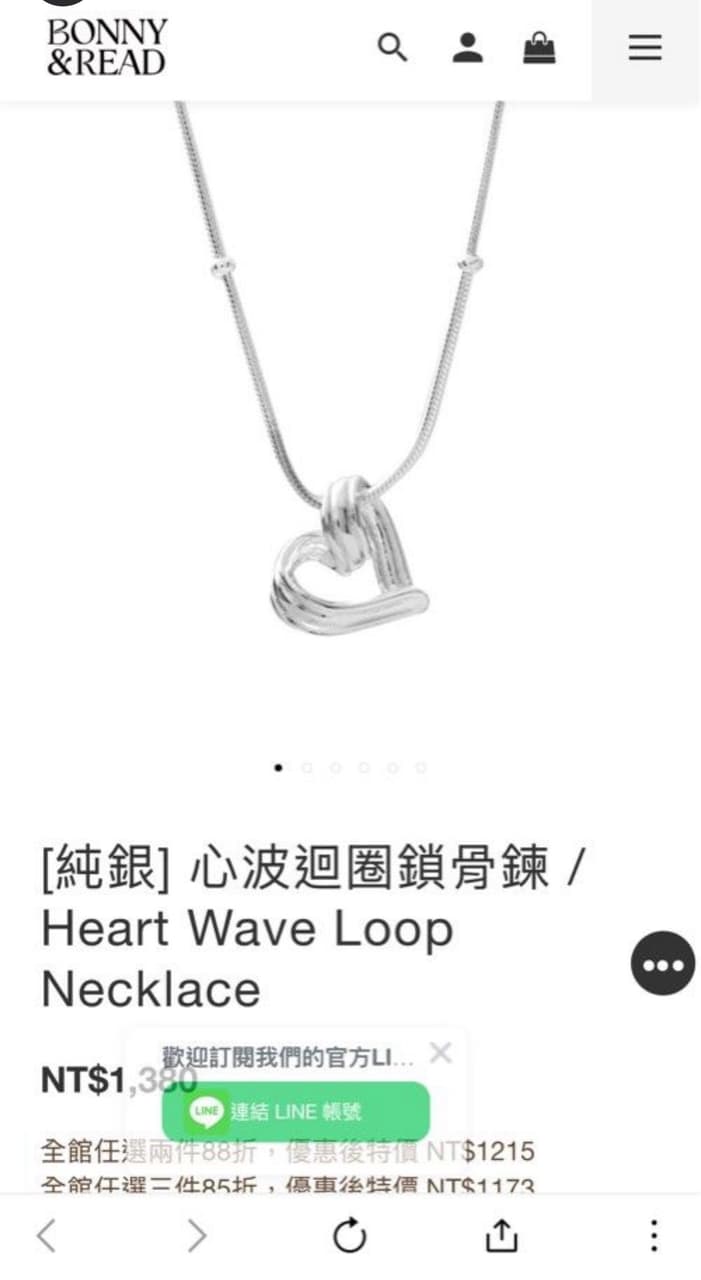The width and height of the screenshot is (701, 1280).
Task: Tap the Bonny & Read logo home link
Action: (106, 47)
